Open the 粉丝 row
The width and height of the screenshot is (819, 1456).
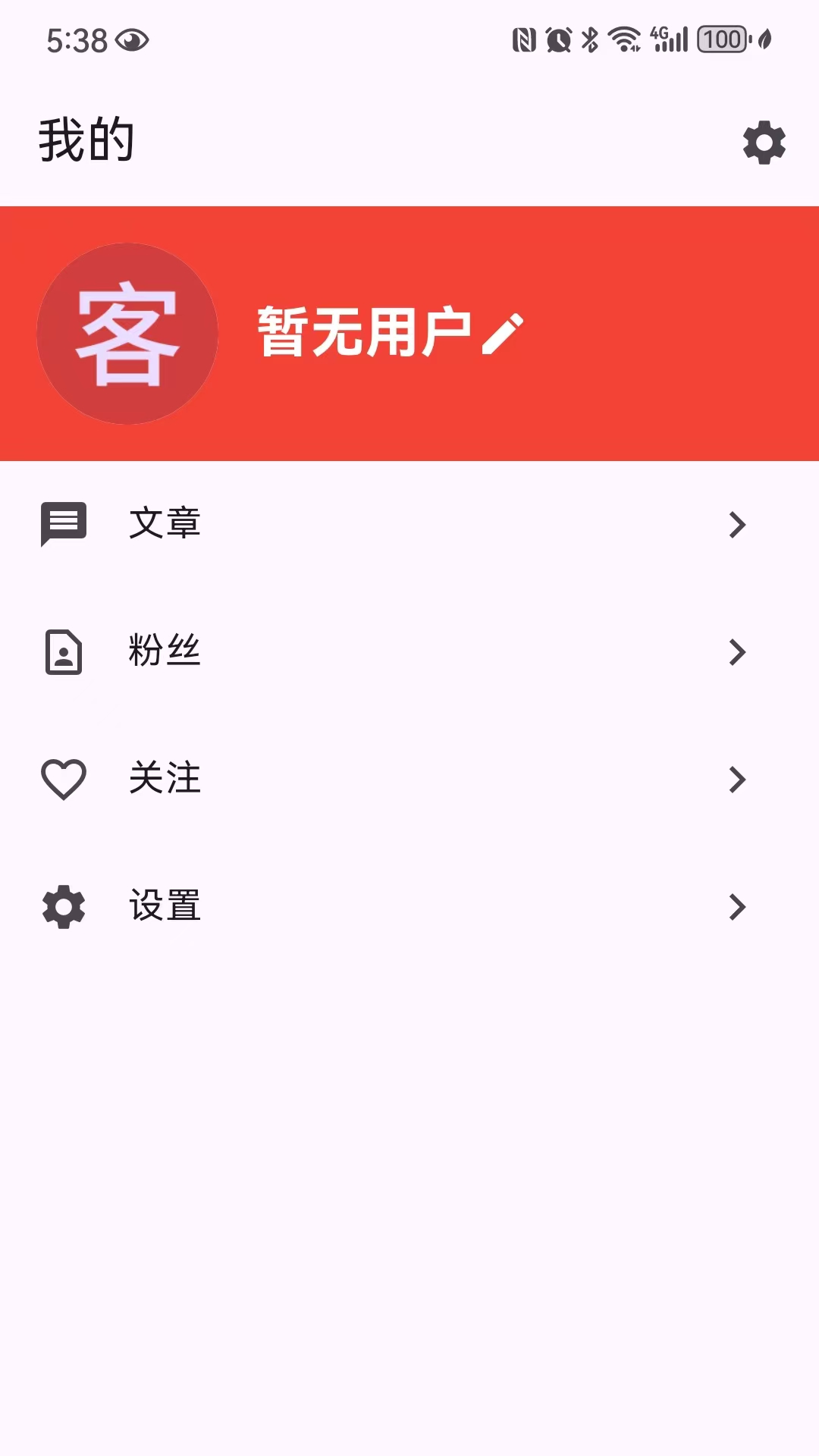(x=409, y=652)
